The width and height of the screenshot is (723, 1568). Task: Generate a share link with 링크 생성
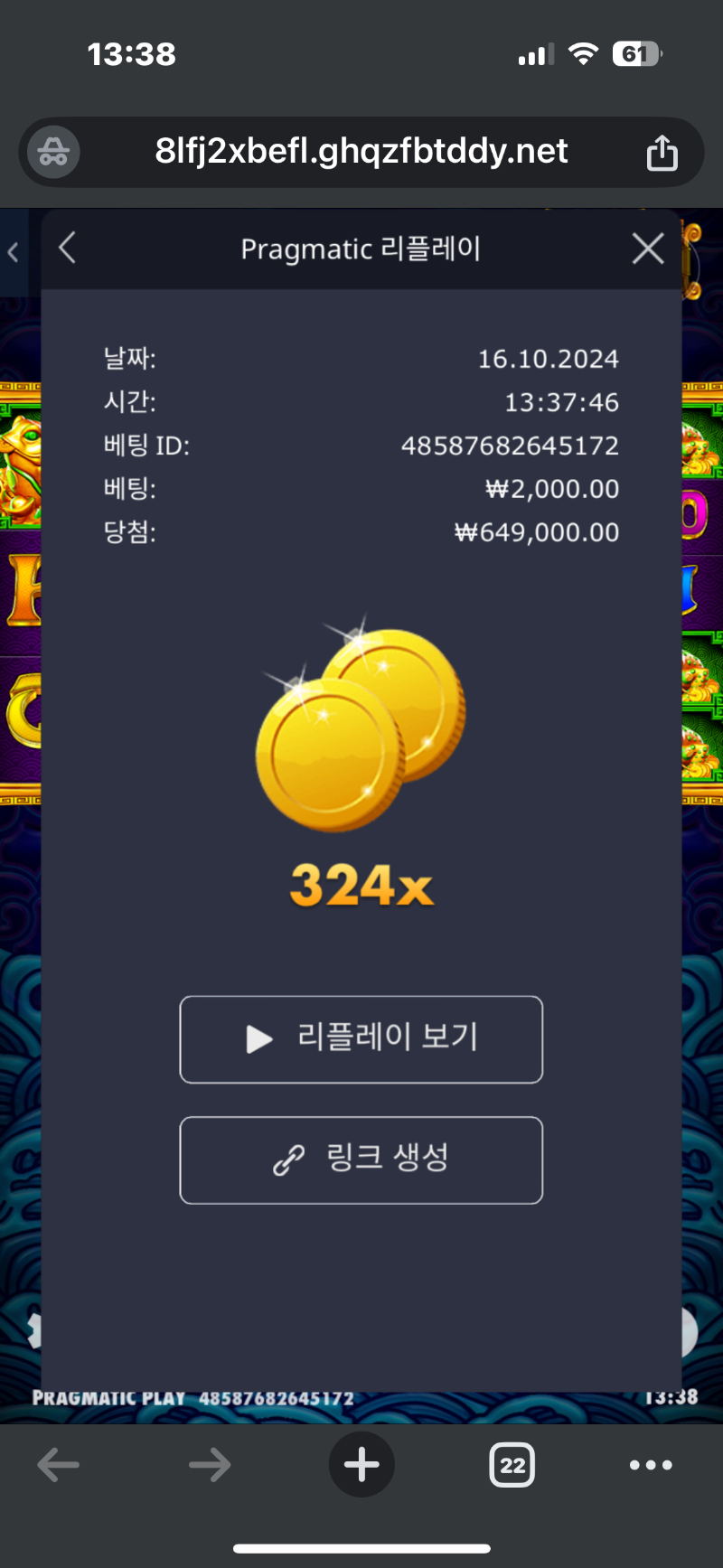pos(361,1160)
